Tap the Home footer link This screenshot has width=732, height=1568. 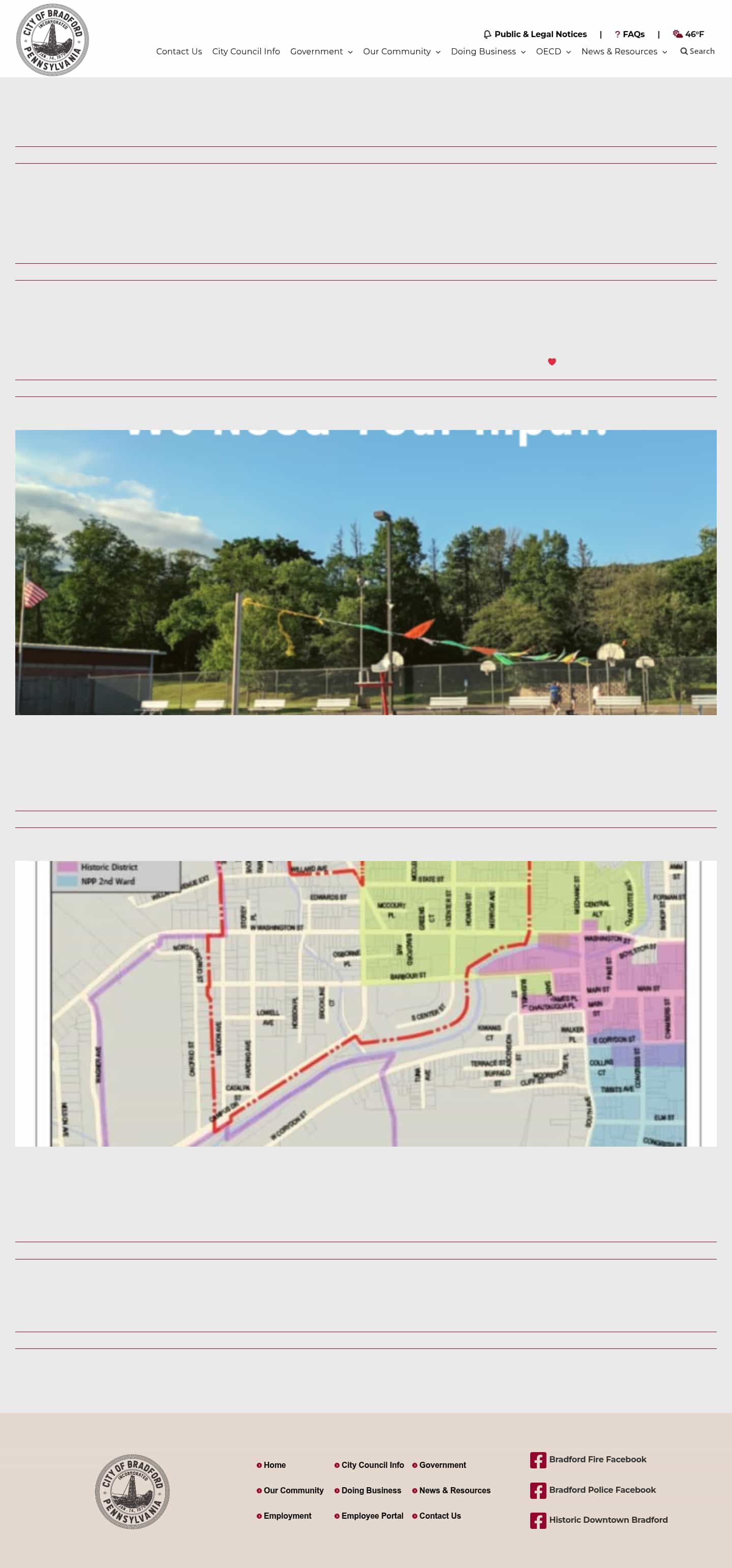point(274,1464)
